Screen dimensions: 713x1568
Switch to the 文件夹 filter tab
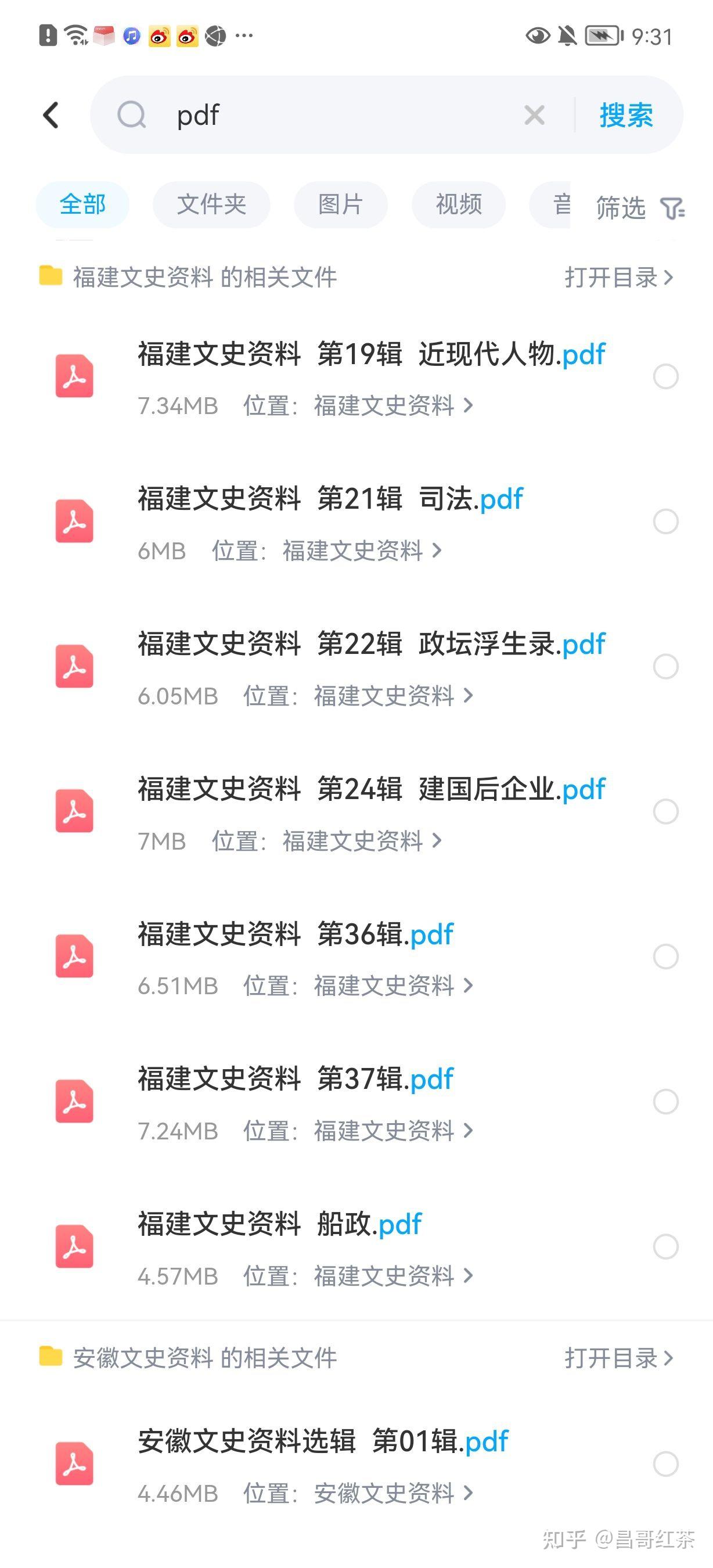pyautogui.click(x=212, y=204)
